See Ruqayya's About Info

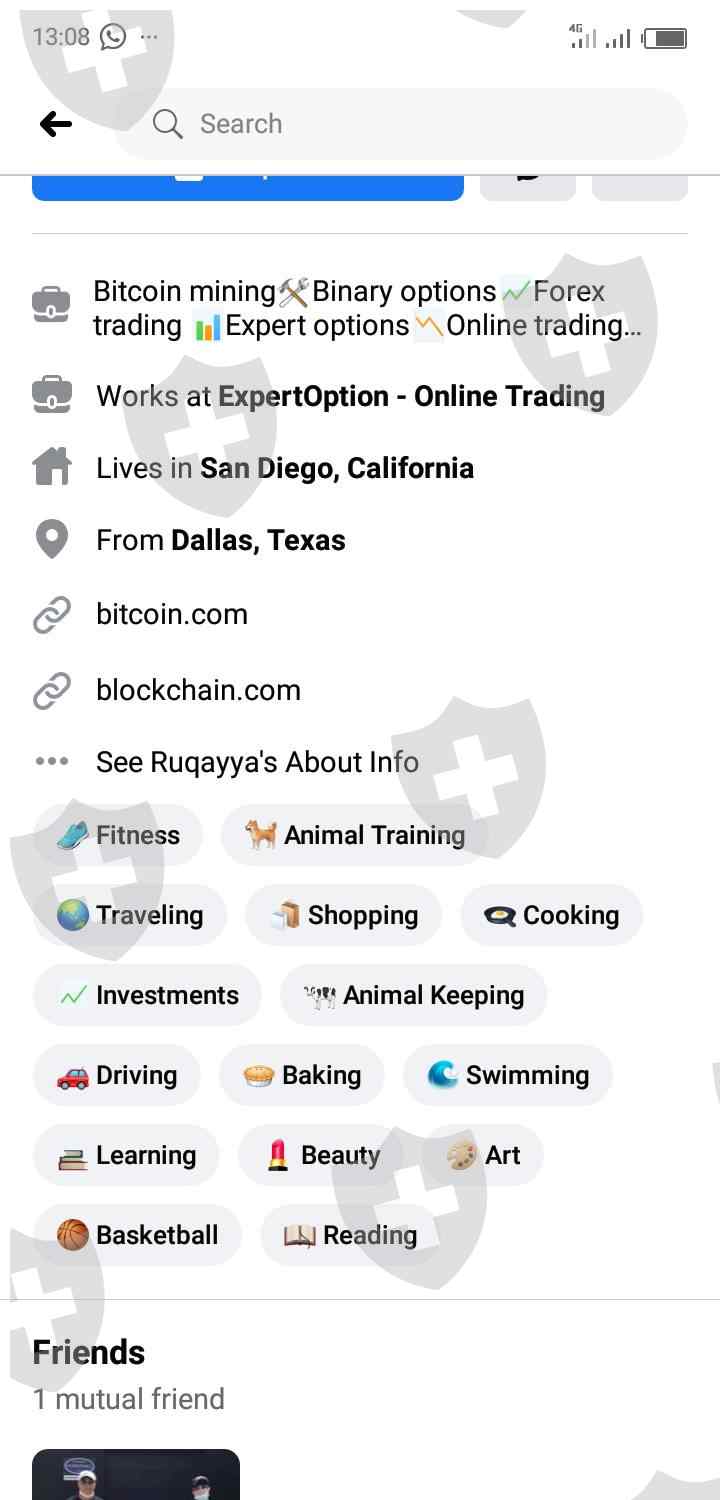257,762
